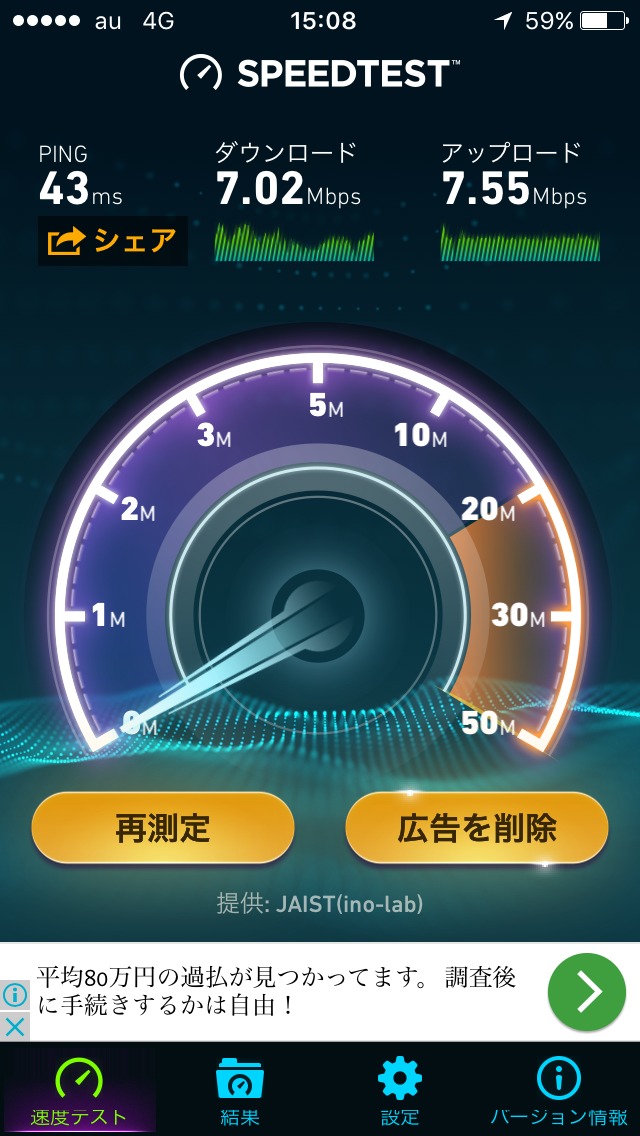Open the ad's green arrow button
640x1136 pixels.
click(x=587, y=992)
